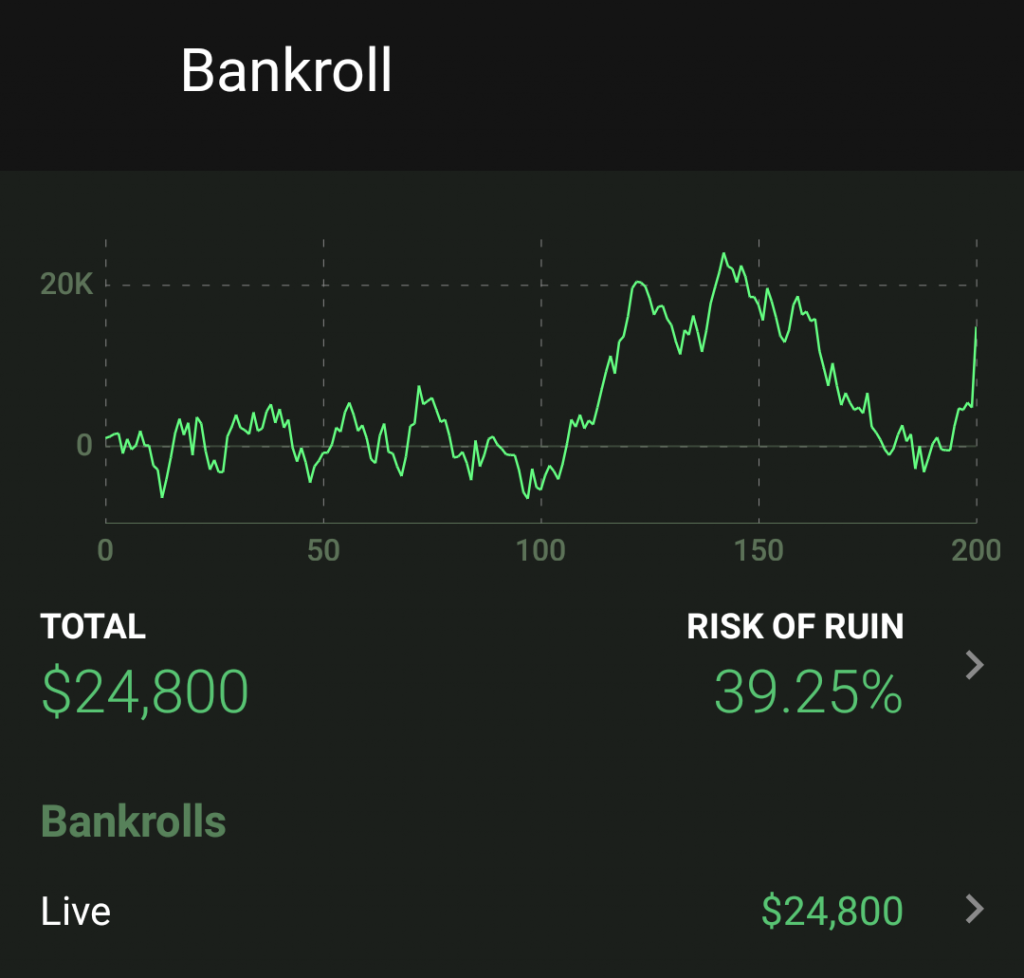Open the Live bankroll

(x=512, y=910)
